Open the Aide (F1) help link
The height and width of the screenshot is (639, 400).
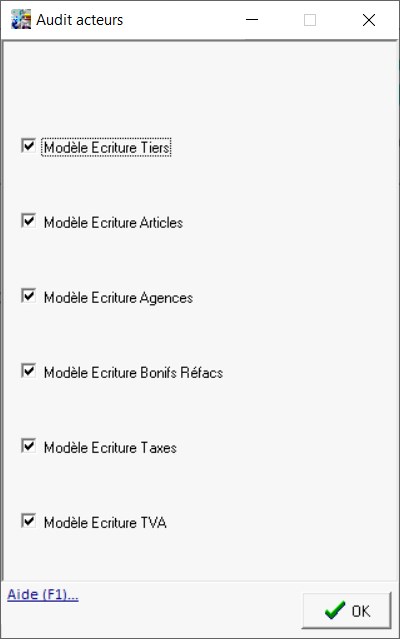pyautogui.click(x=43, y=595)
